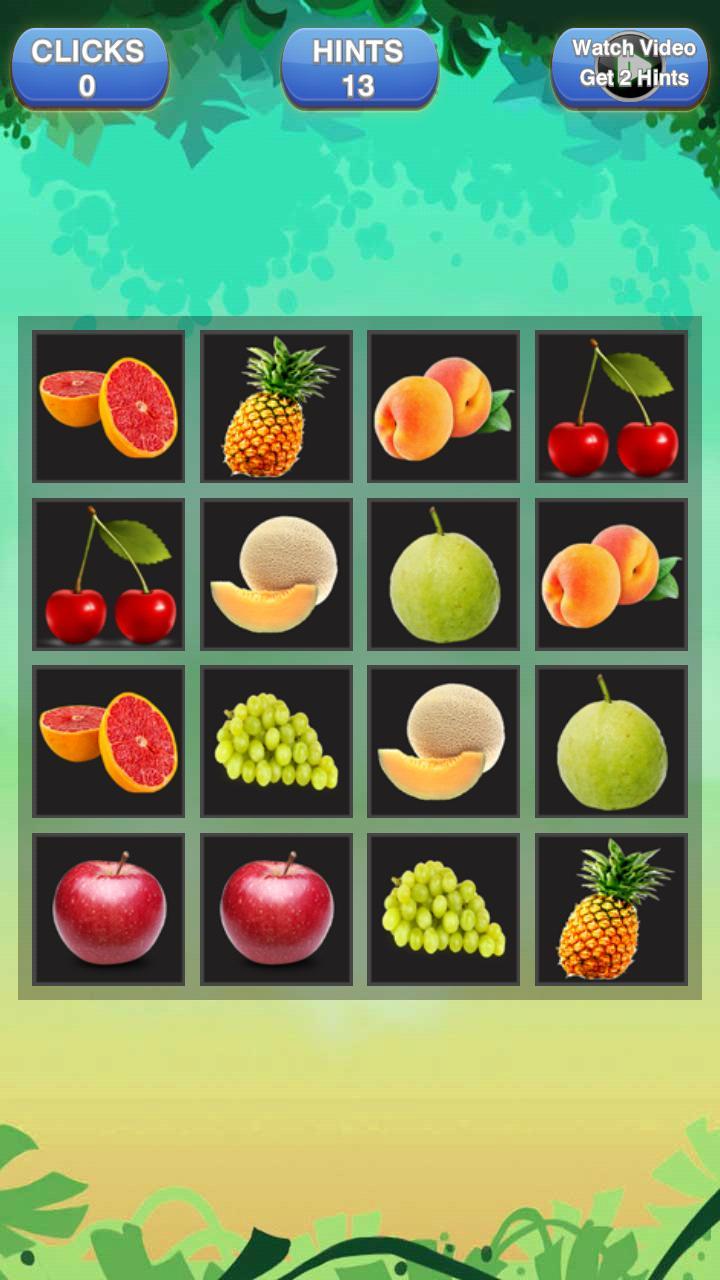Select the red apple in the bottom-left corner
Image resolution: width=720 pixels, height=1280 pixels.
(107, 909)
